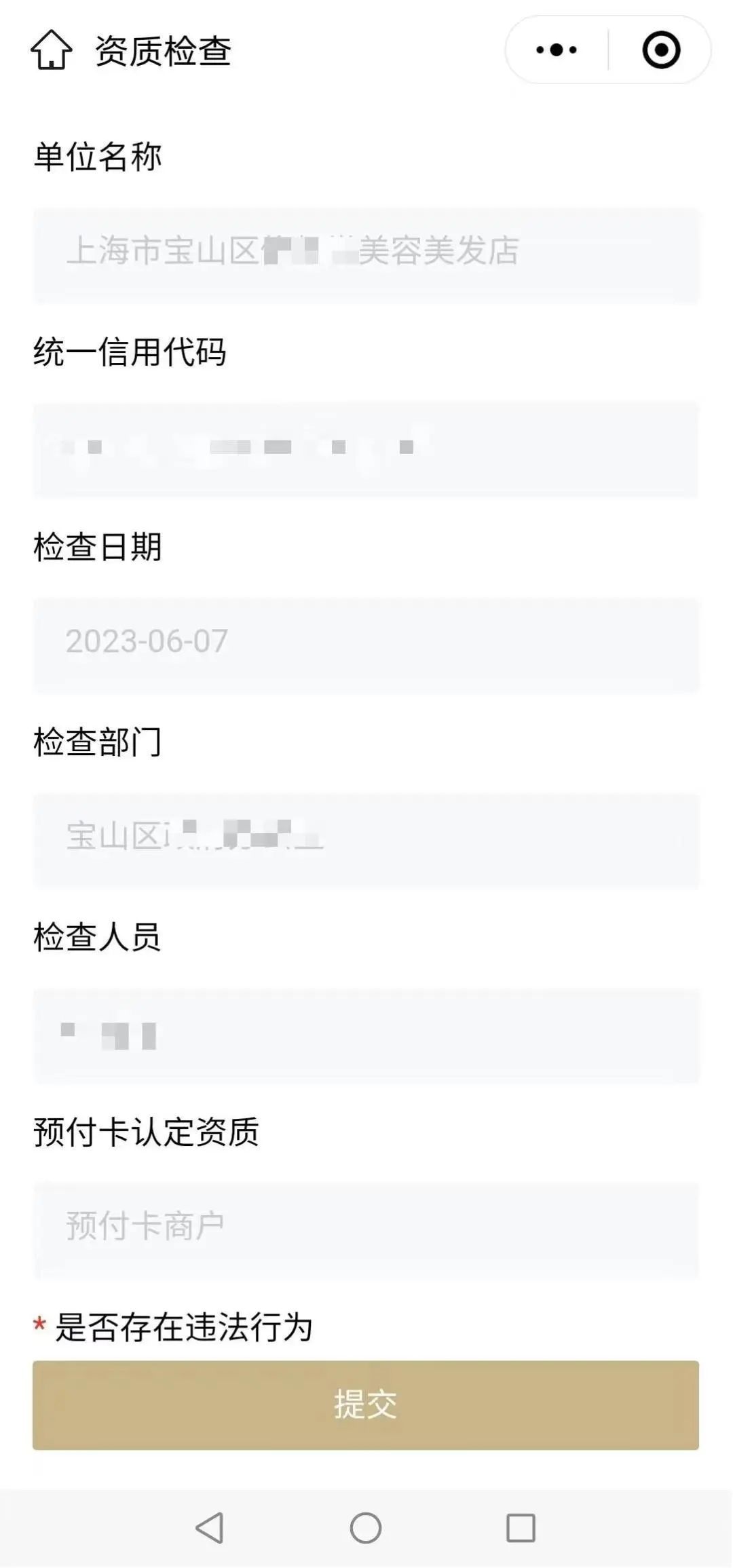This screenshot has width=733, height=1568.
Task: Tap the 检查人员 field
Action: tap(366, 1034)
